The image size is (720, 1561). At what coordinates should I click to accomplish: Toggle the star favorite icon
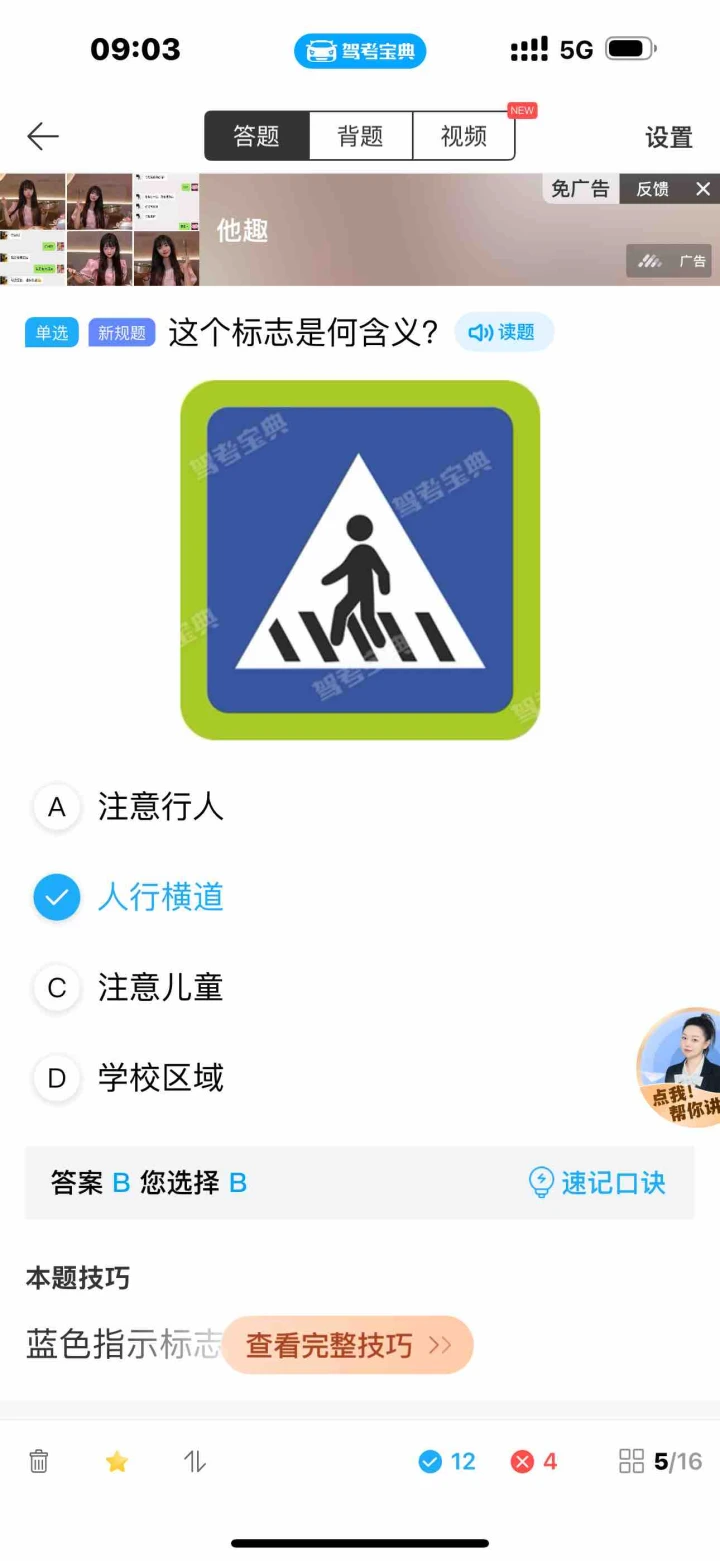pos(117,1462)
